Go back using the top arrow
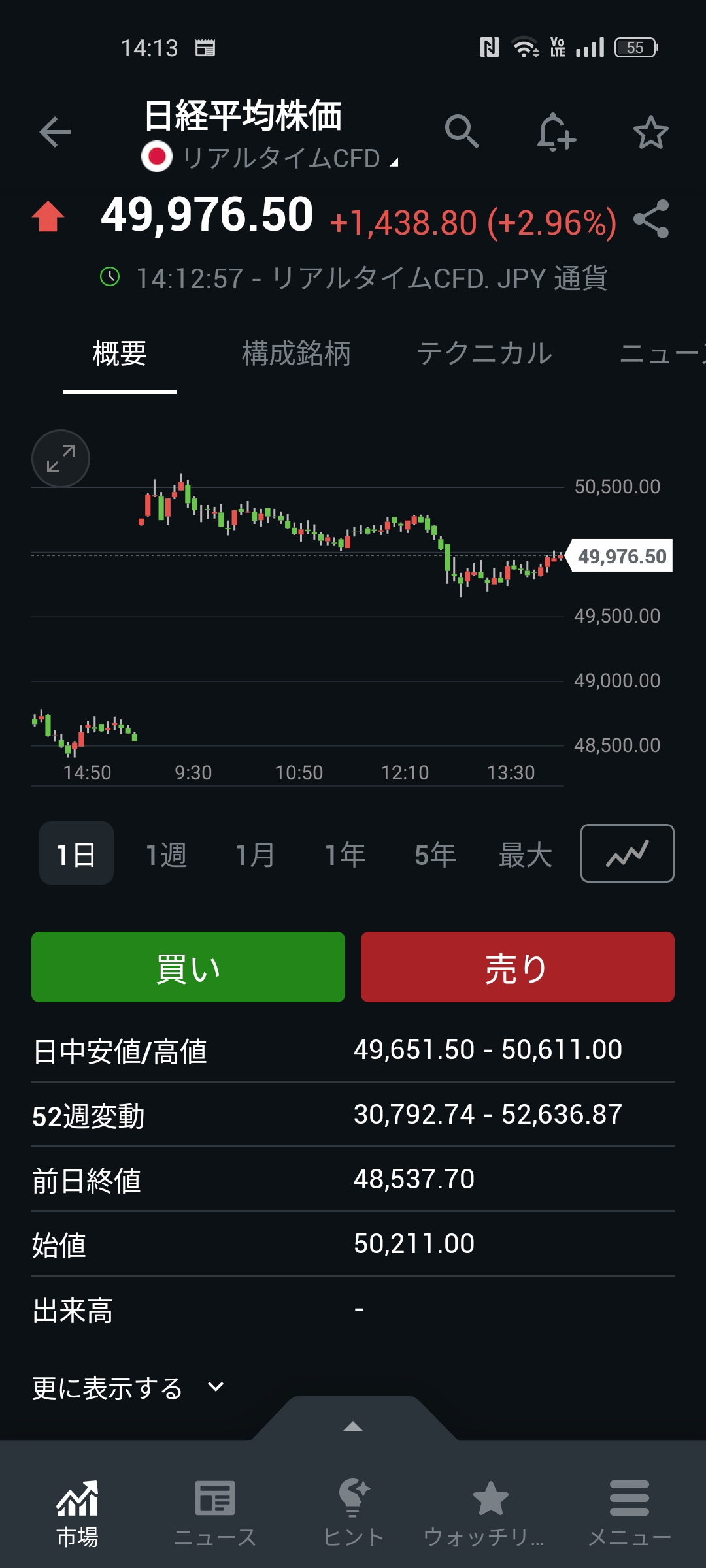Screen dimensions: 706x1568 coord(55,133)
